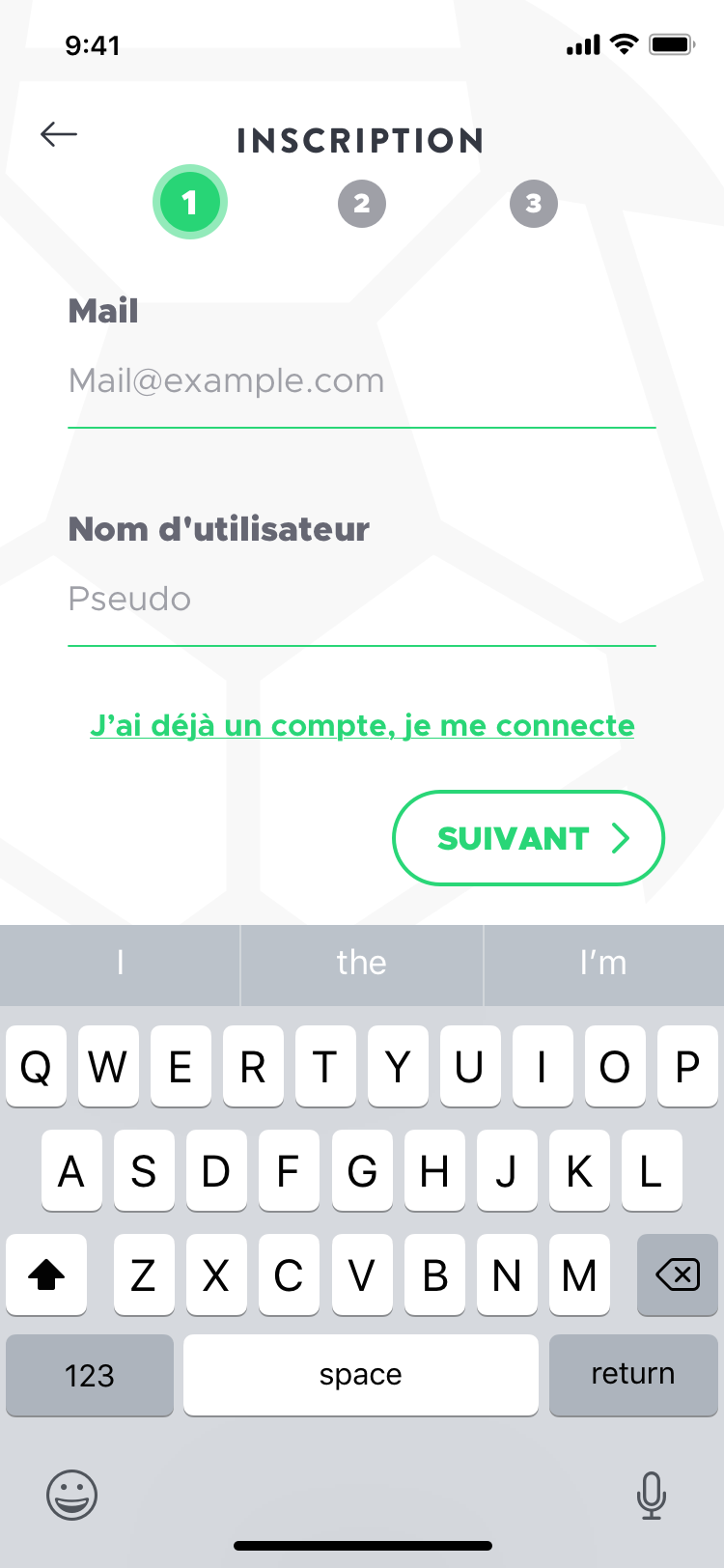Open the emoji keyboard
Viewport: 724px width, 1568px height.
point(71,1496)
